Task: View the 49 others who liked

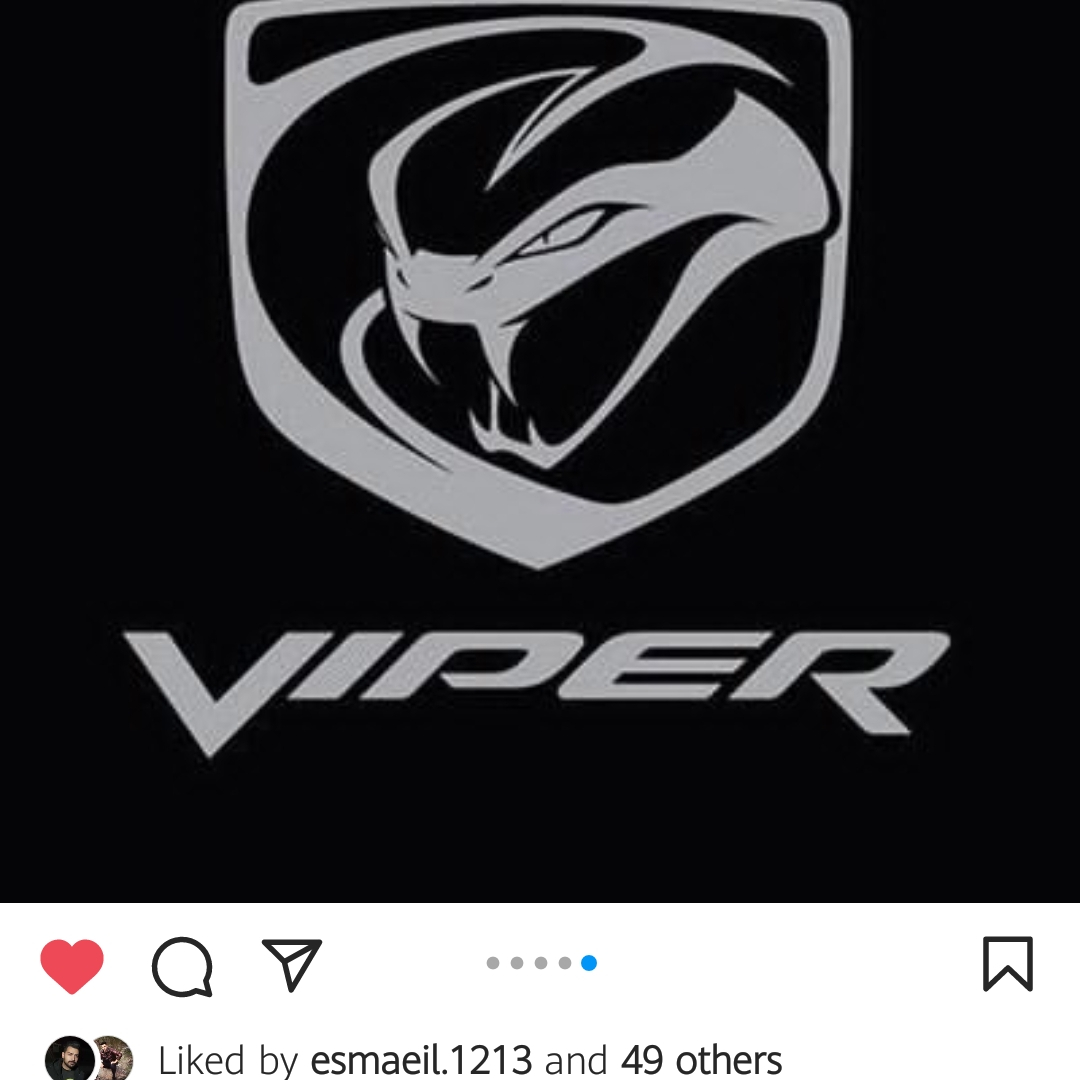Action: [x=701, y=1060]
